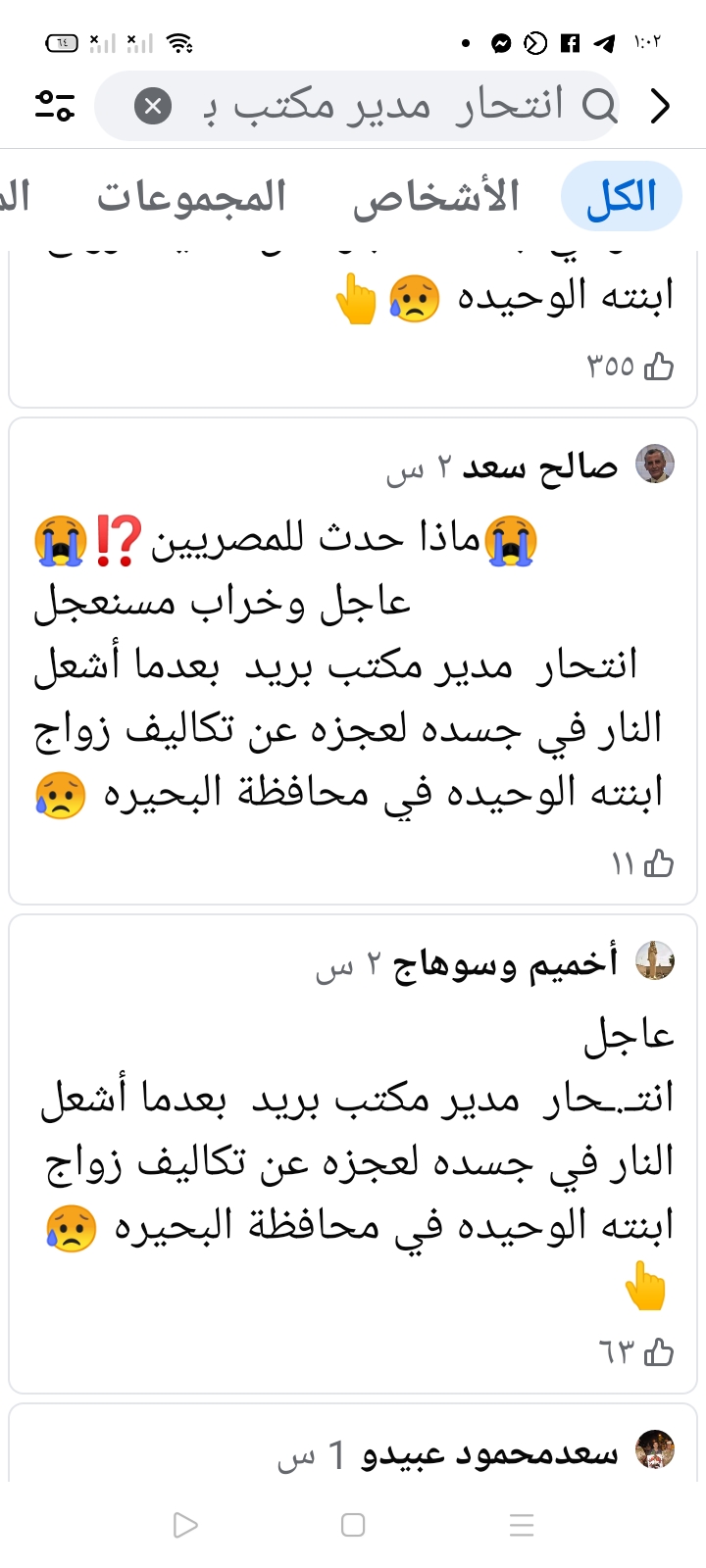This screenshot has height=1568, width=706.
Task: Tap the system home button
Action: tap(353, 1525)
